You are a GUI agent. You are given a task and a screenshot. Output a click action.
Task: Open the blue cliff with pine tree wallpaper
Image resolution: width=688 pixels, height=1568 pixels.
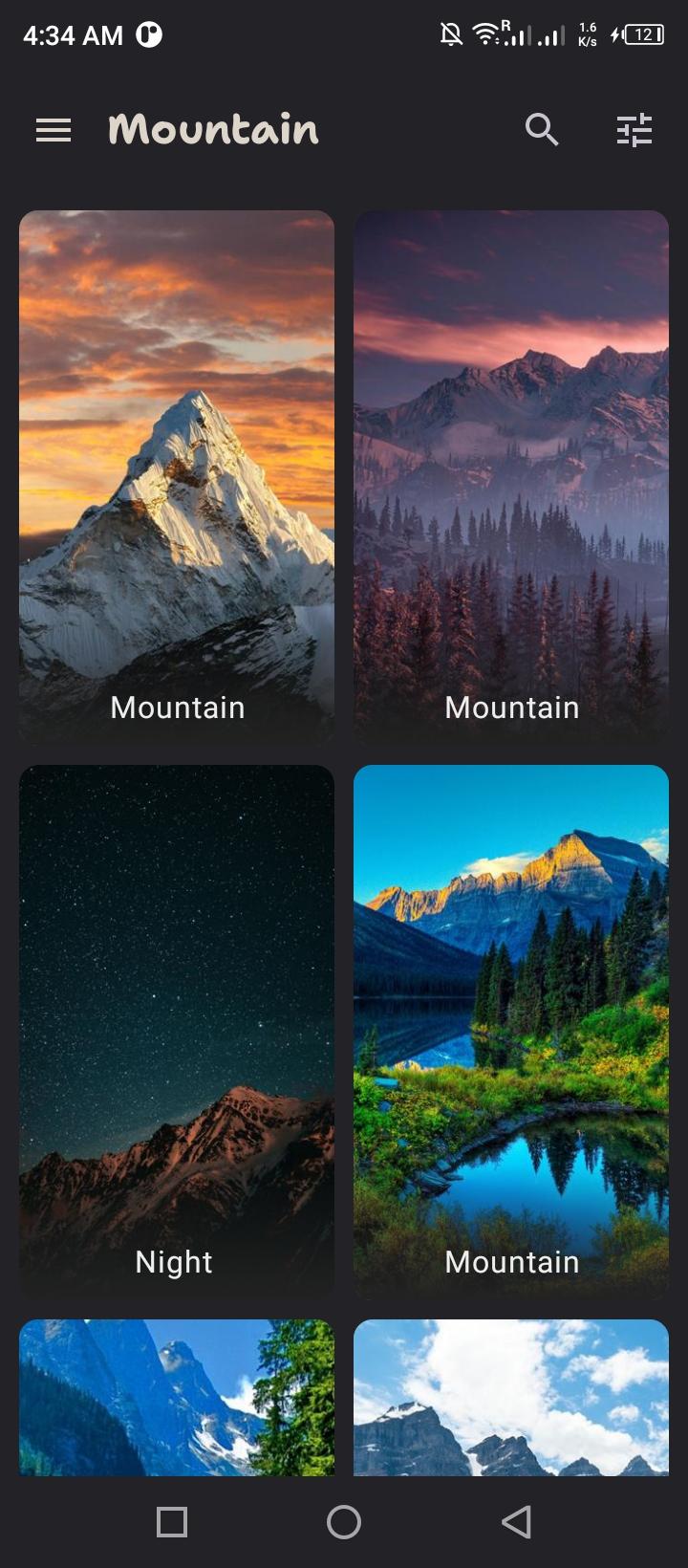click(177, 1396)
